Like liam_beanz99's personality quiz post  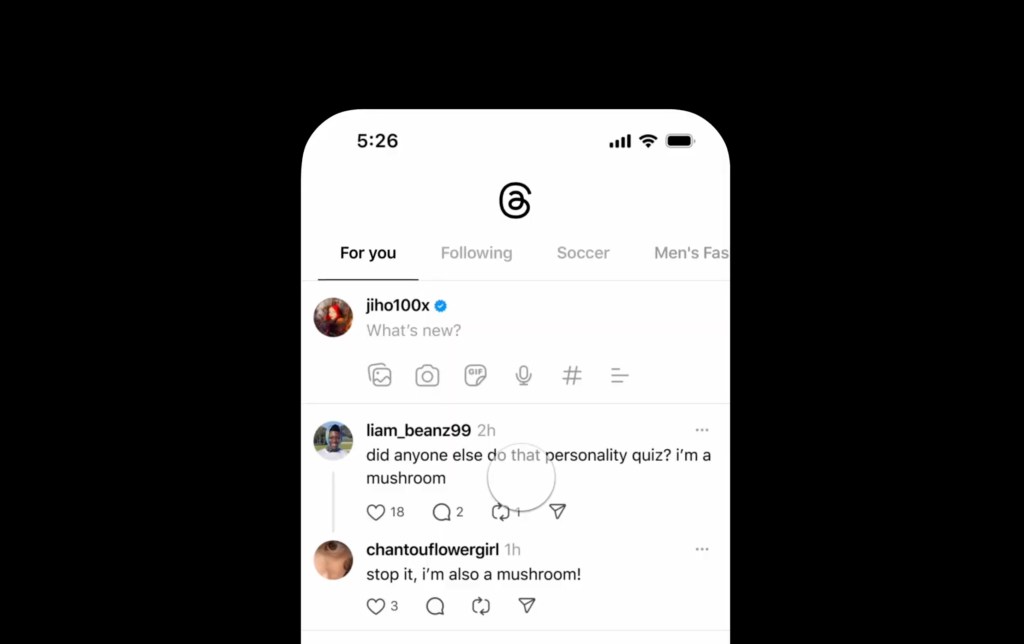(x=376, y=512)
